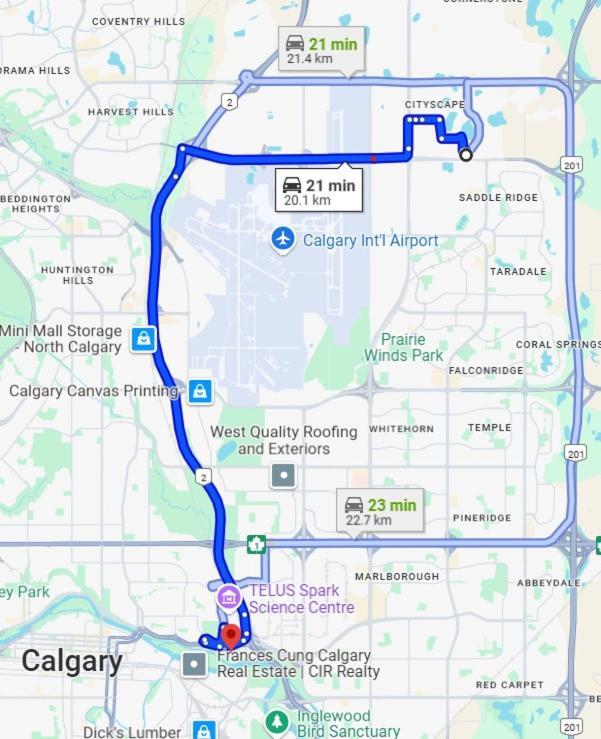
Task: Choose the 23 min 22.7 km route
Action: click(379, 511)
